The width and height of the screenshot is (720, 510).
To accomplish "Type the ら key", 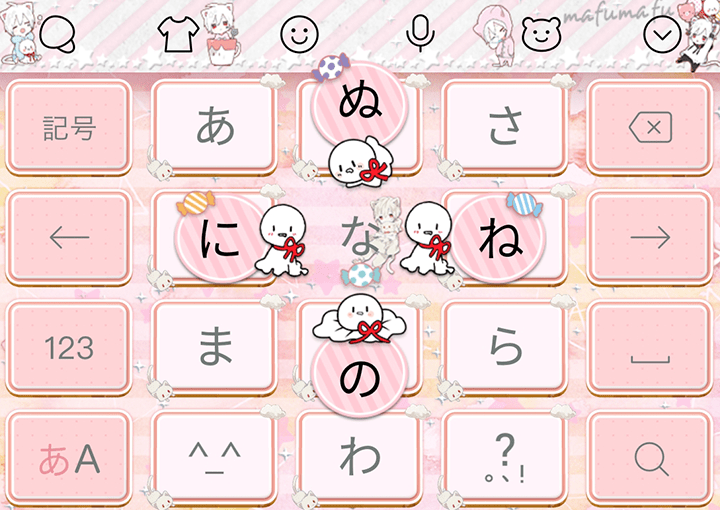I will click(506, 348).
